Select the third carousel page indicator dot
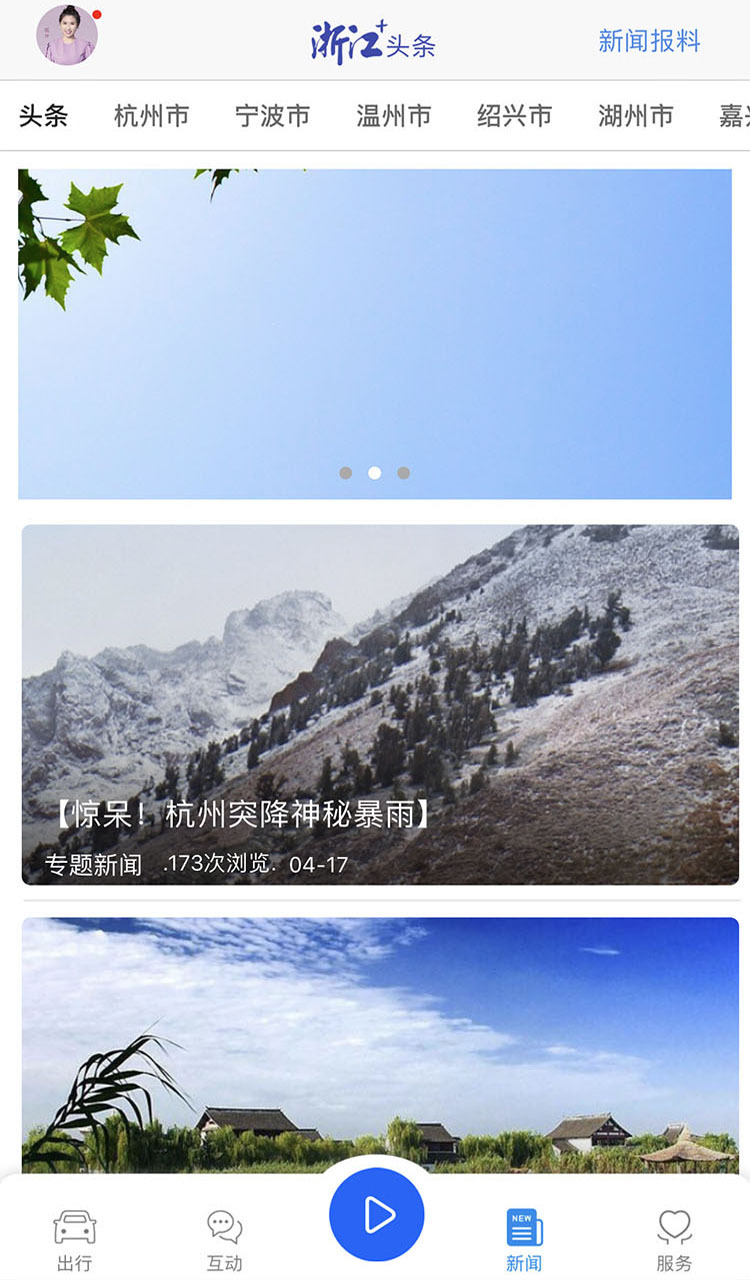750x1280 pixels. 403,473
